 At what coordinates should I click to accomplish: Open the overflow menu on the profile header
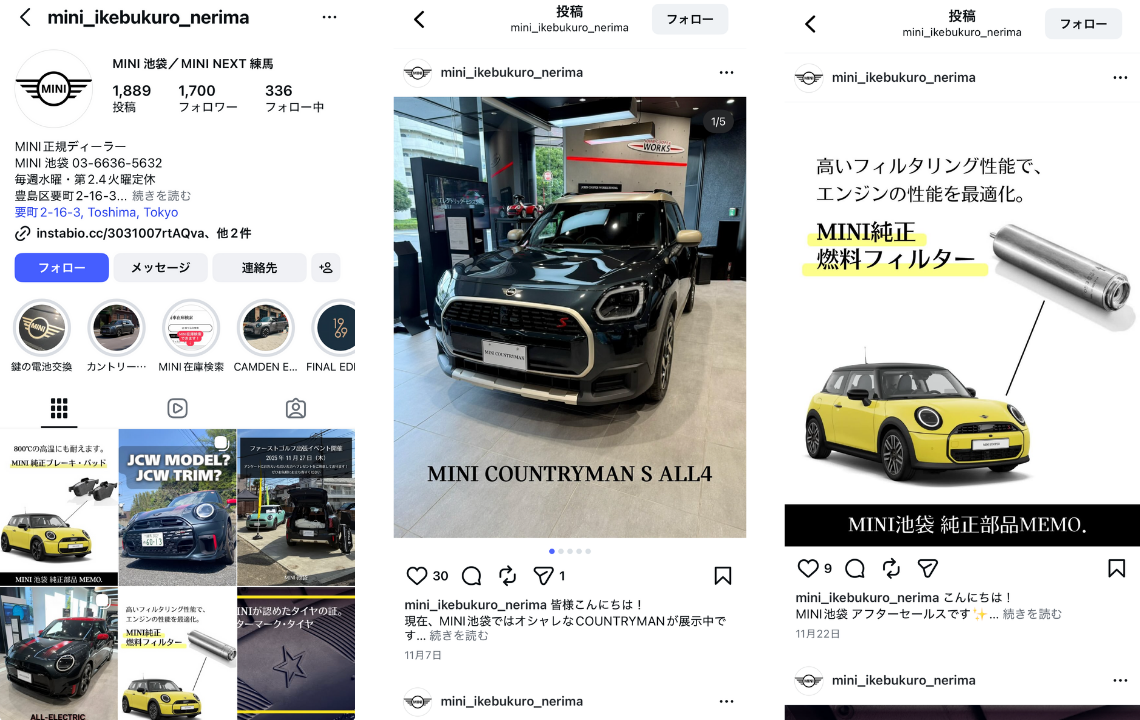click(x=329, y=17)
